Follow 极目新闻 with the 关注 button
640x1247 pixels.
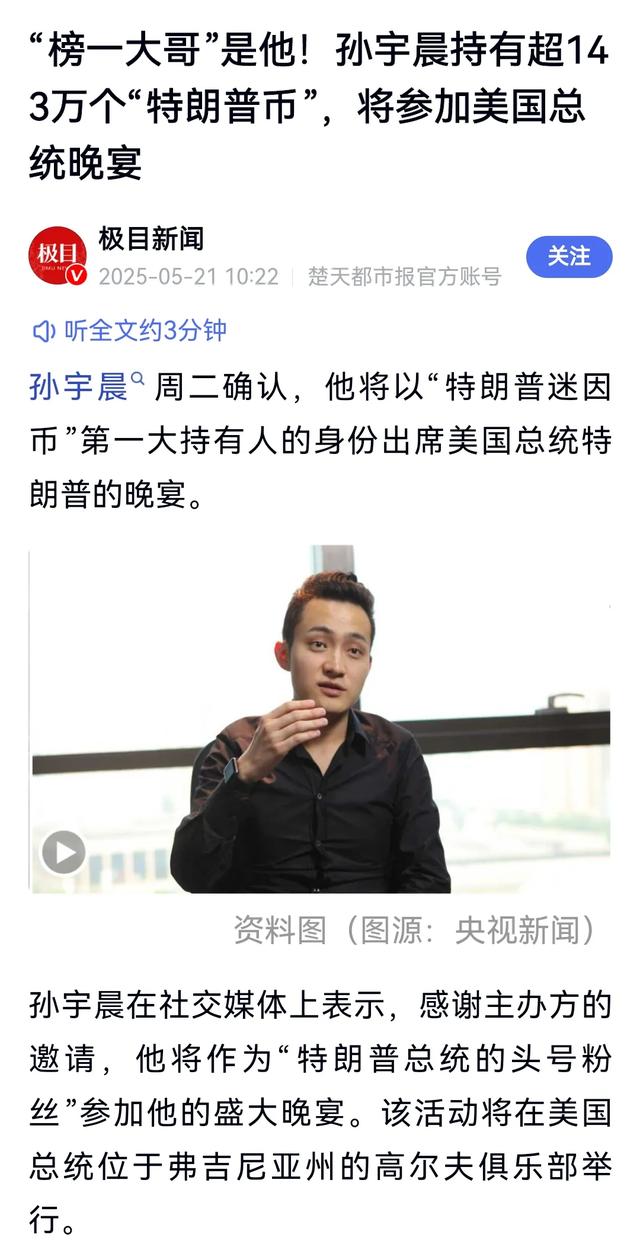pos(568,256)
